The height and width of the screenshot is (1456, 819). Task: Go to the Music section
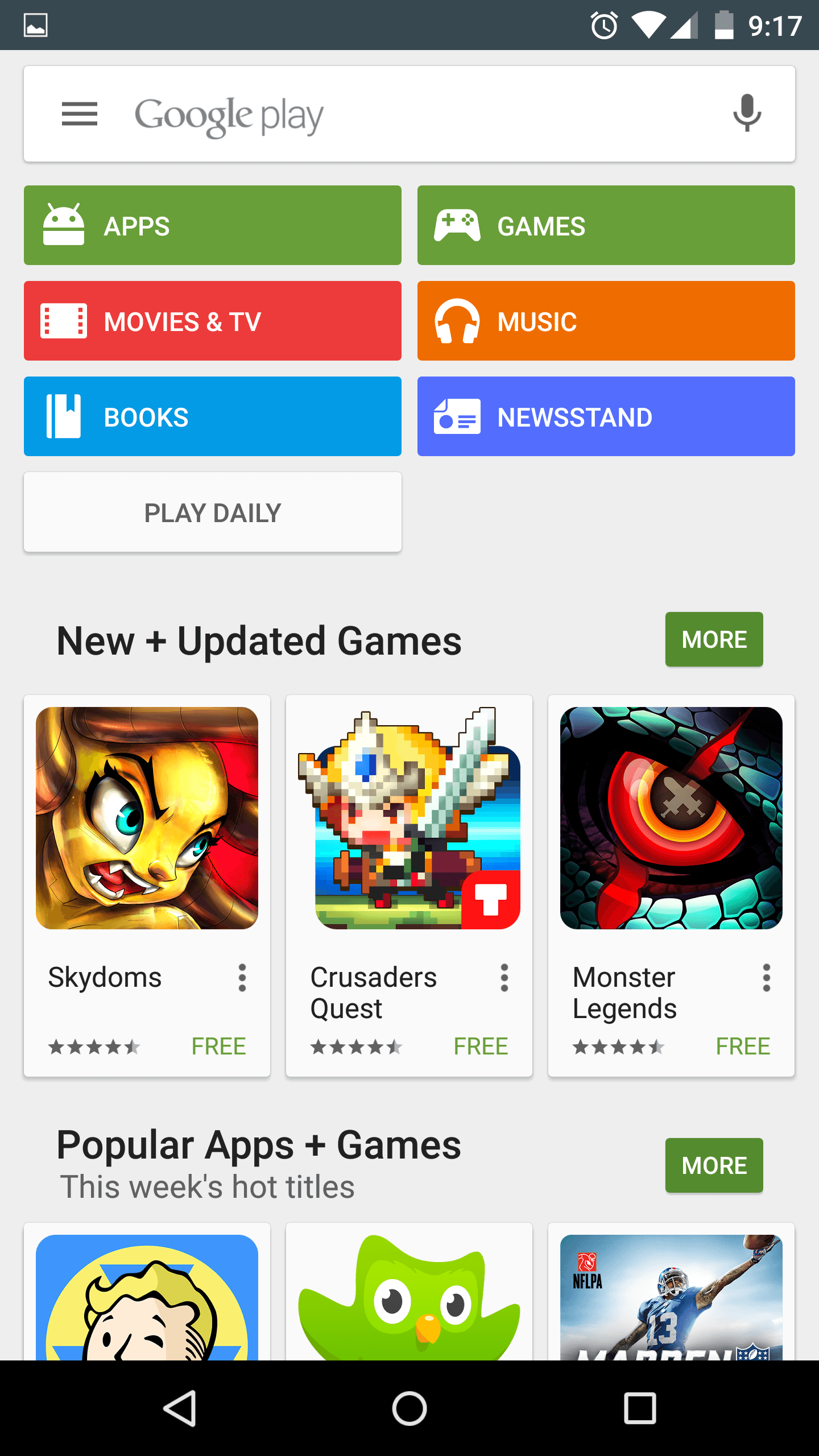tap(606, 321)
